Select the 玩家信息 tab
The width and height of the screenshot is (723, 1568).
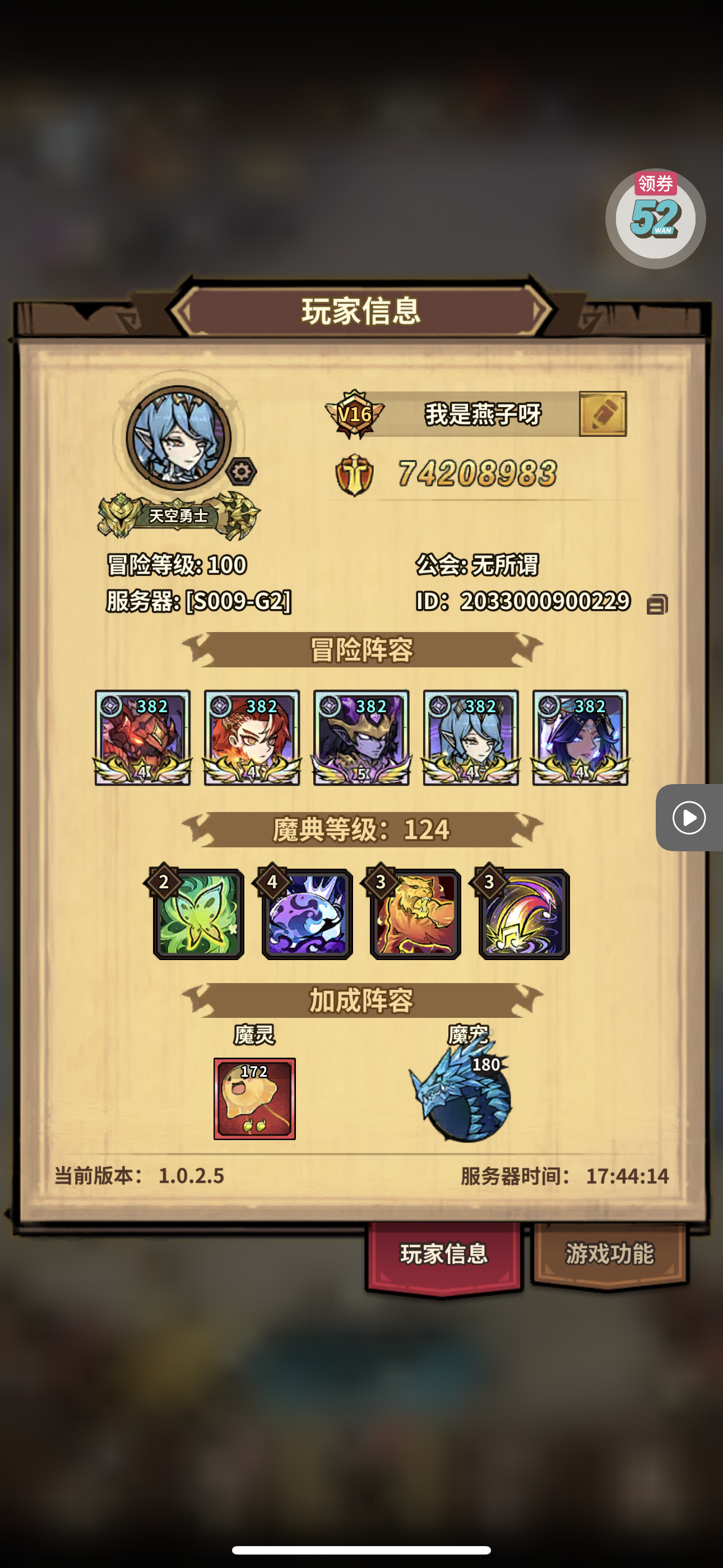444,1255
